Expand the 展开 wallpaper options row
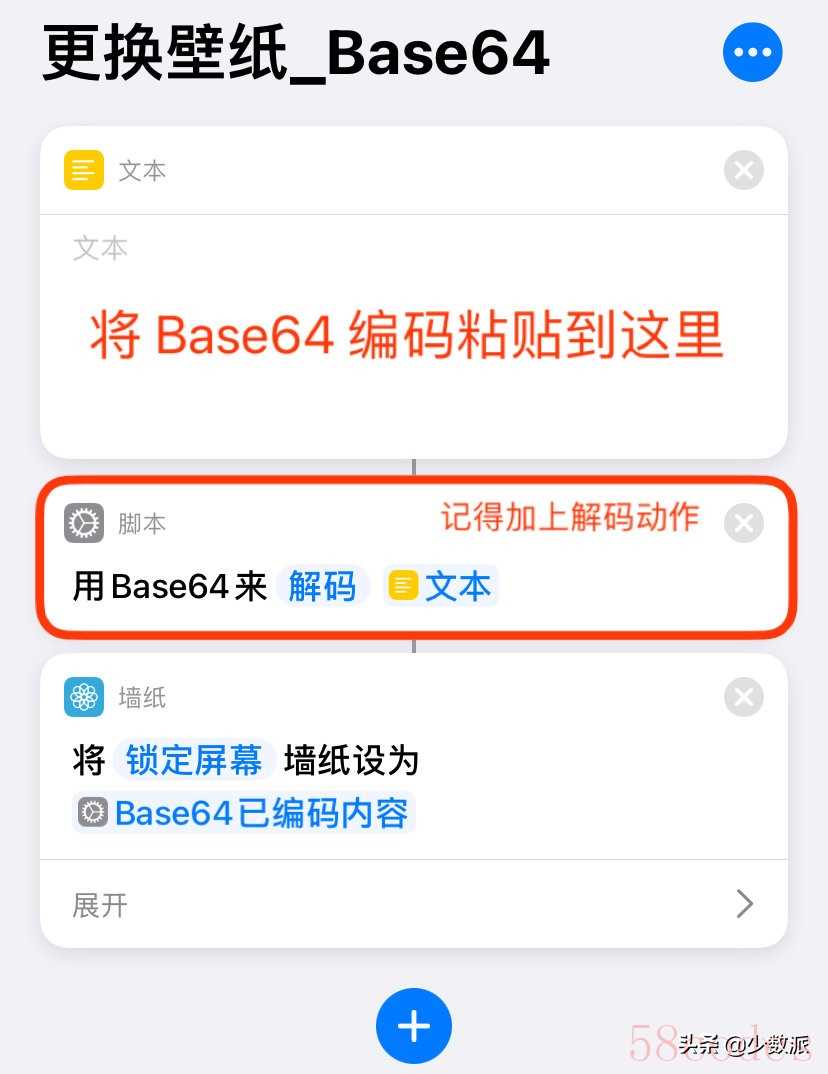The height and width of the screenshot is (1074, 828). click(x=413, y=905)
